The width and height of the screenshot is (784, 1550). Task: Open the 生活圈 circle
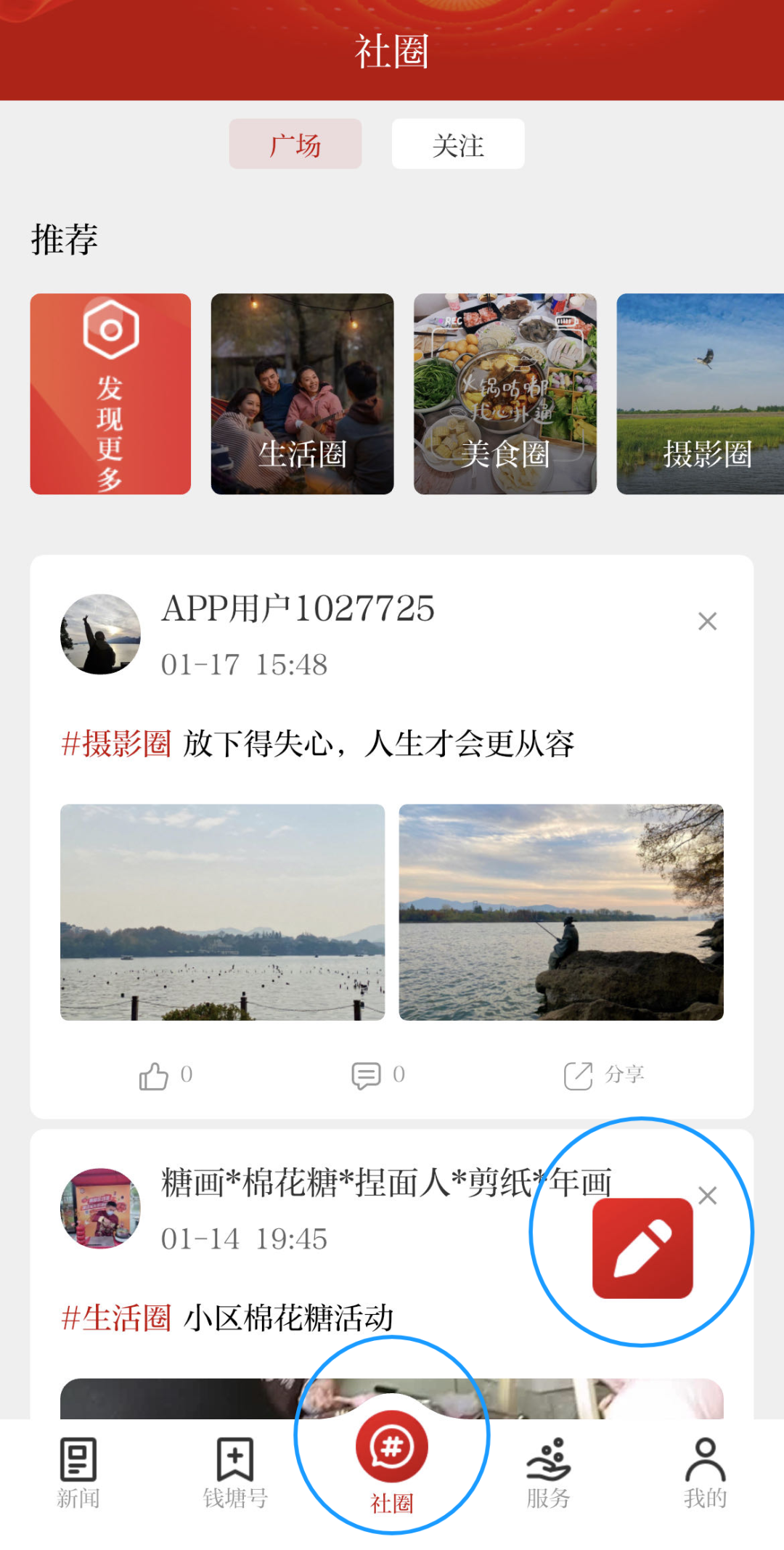pyautogui.click(x=302, y=393)
